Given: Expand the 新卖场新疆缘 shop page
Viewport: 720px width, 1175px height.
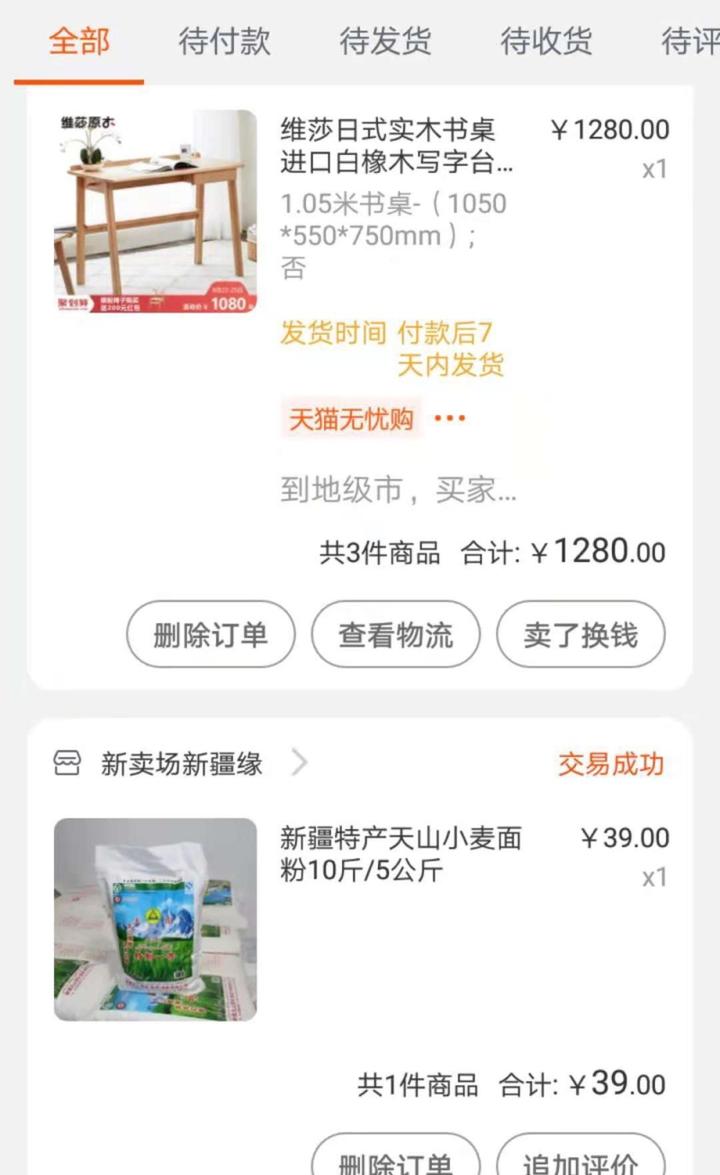Looking at the screenshot, I should pyautogui.click(x=297, y=763).
